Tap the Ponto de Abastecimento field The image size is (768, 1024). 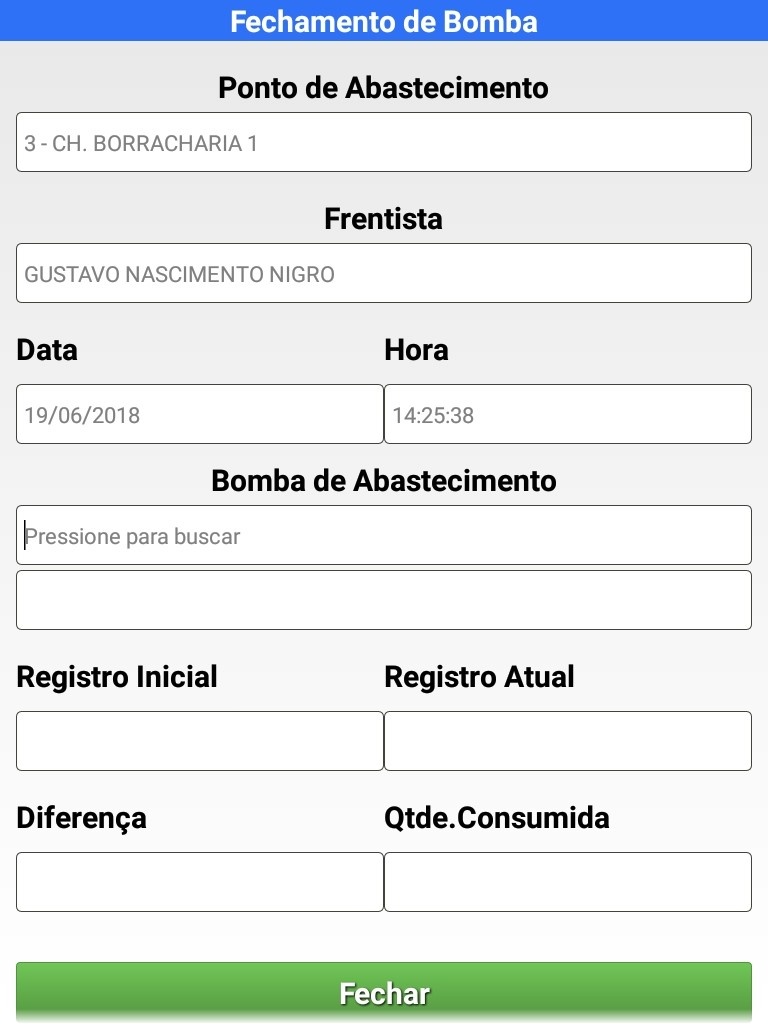coord(383,142)
